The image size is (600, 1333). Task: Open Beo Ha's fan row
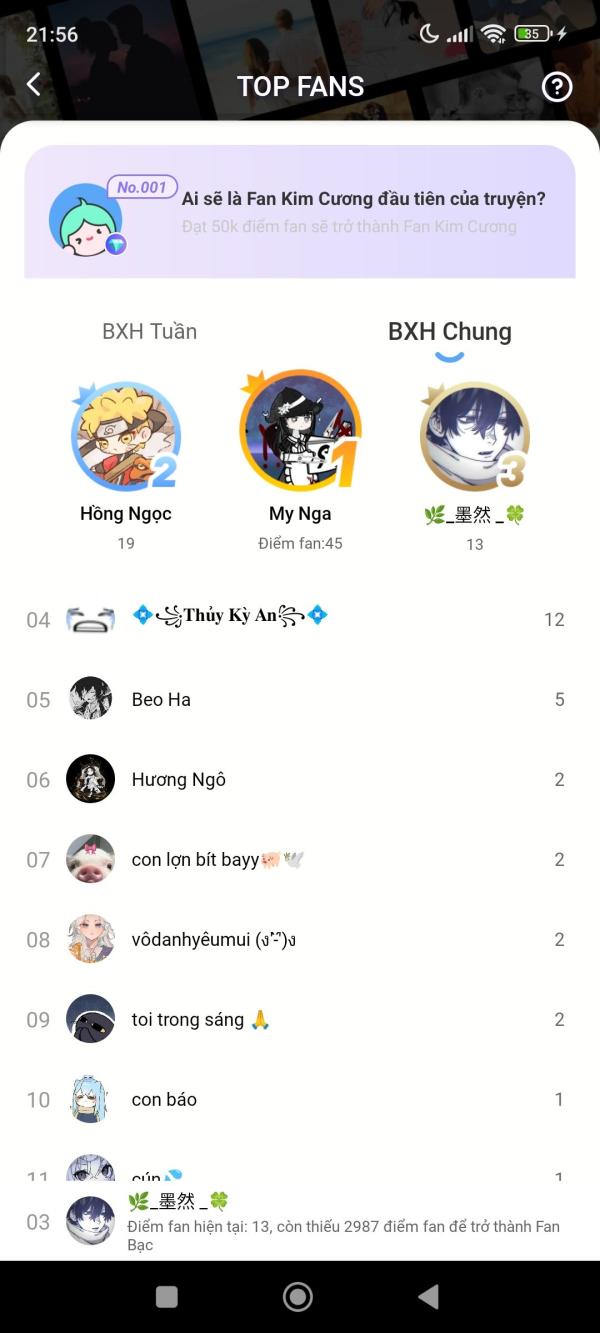tap(300, 699)
